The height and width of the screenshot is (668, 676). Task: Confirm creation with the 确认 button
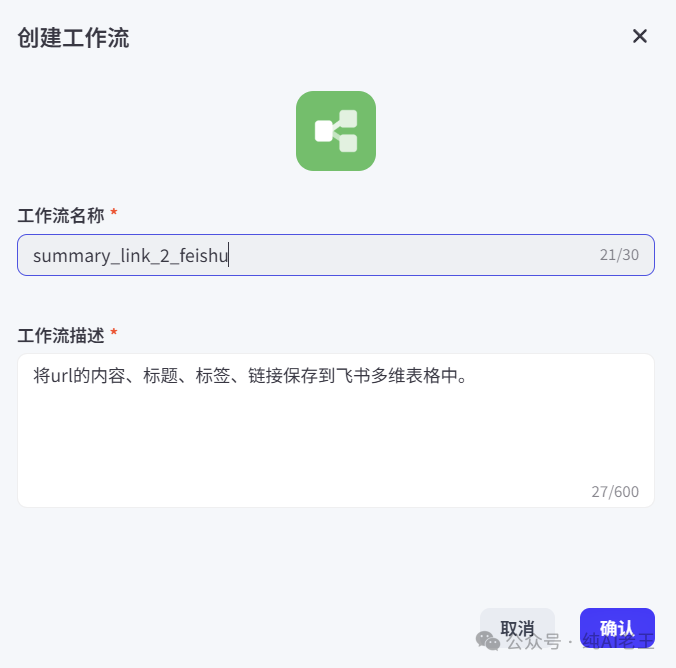tap(617, 627)
